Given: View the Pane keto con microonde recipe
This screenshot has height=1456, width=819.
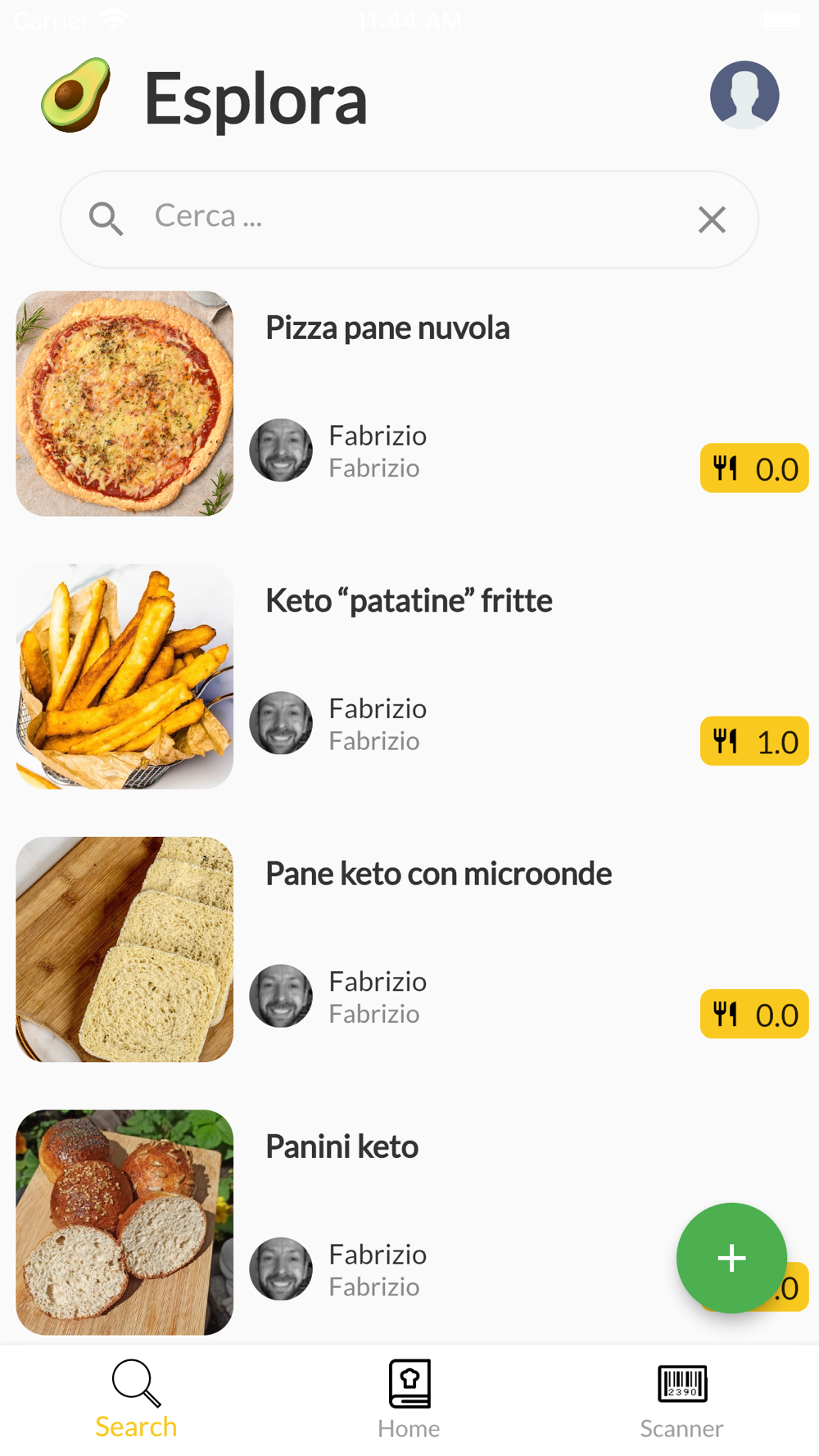Looking at the screenshot, I should [x=438, y=874].
